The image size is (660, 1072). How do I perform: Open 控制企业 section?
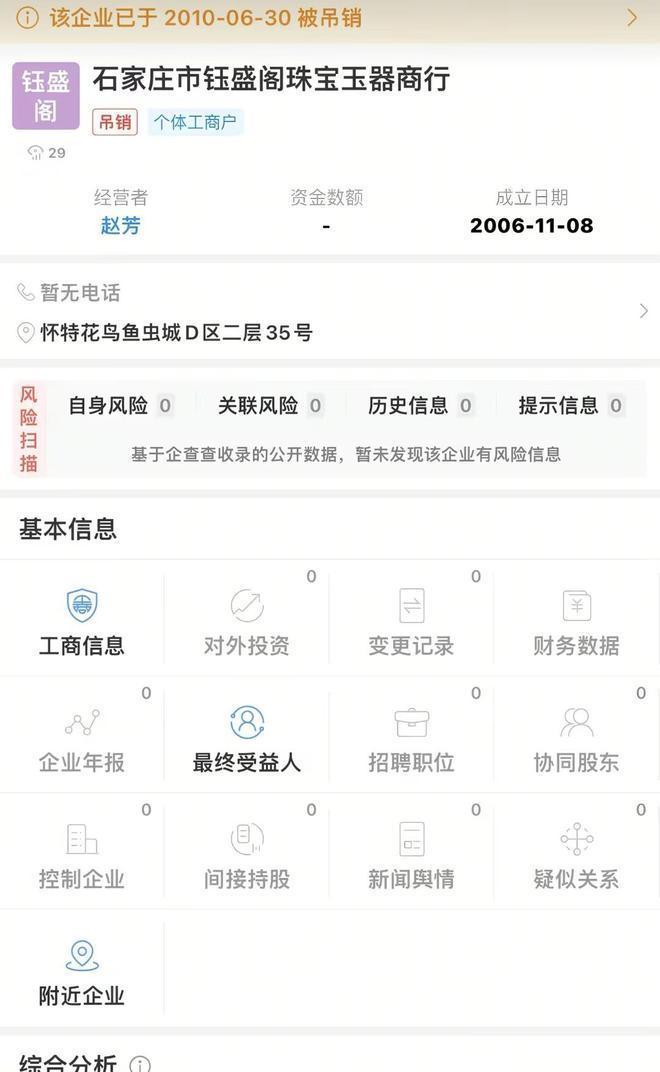pyautogui.click(x=82, y=856)
